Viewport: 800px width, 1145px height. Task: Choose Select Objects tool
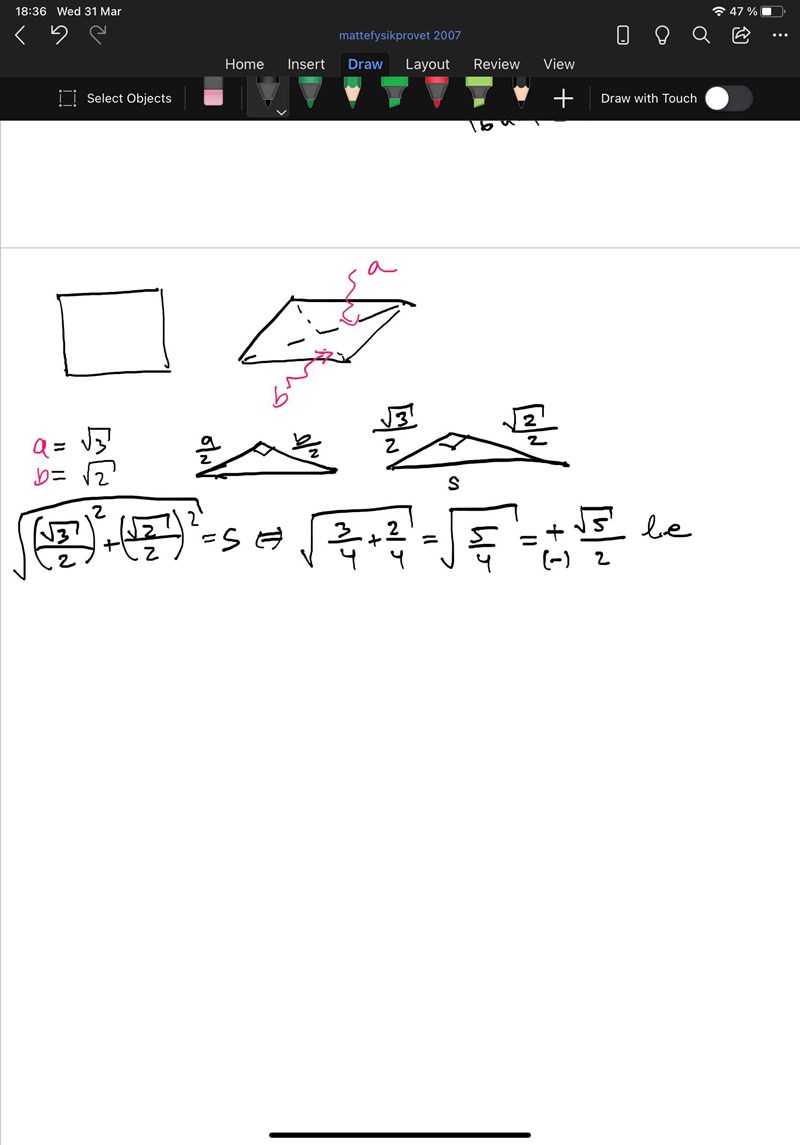click(x=115, y=98)
